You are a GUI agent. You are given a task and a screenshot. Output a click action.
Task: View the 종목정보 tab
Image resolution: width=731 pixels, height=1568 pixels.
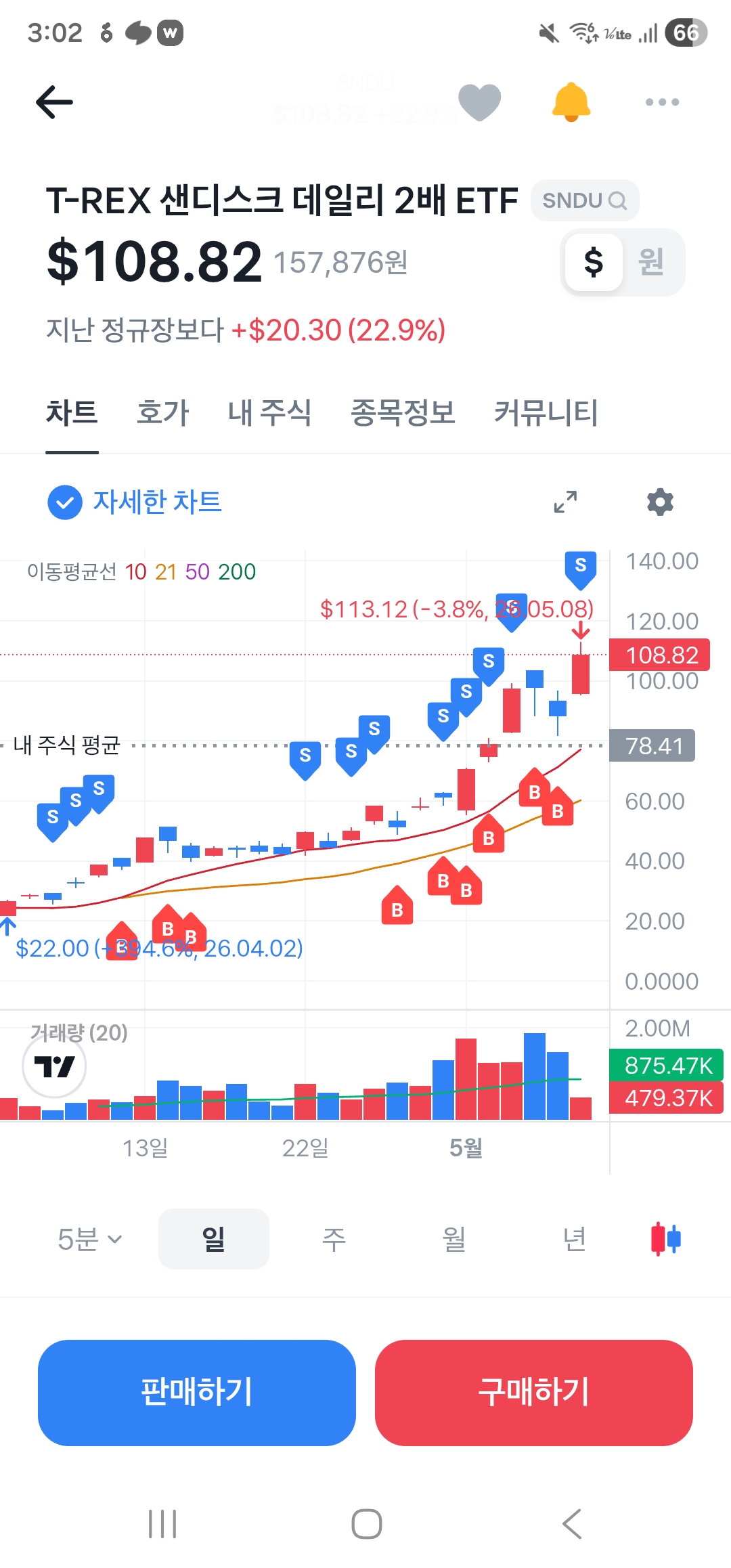403,412
